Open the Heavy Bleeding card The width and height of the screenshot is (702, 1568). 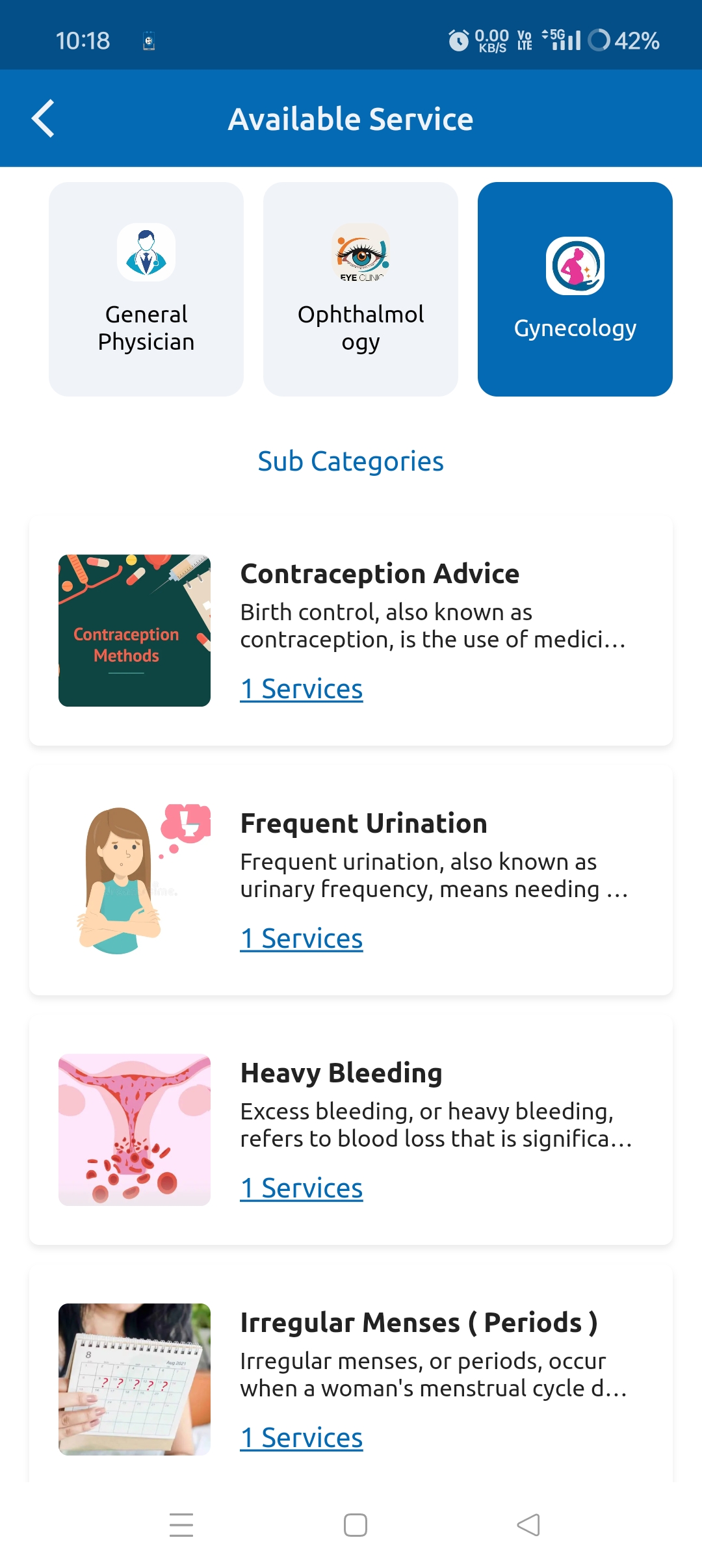click(x=341, y=1073)
